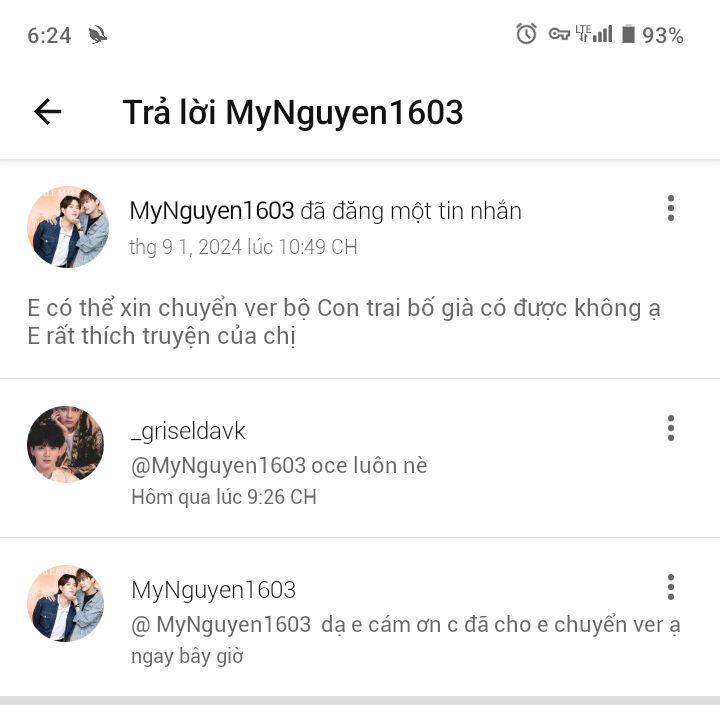The height and width of the screenshot is (705, 720).
Task: View MyNguyen1603's profile from the top avatar
Action: tap(67, 226)
